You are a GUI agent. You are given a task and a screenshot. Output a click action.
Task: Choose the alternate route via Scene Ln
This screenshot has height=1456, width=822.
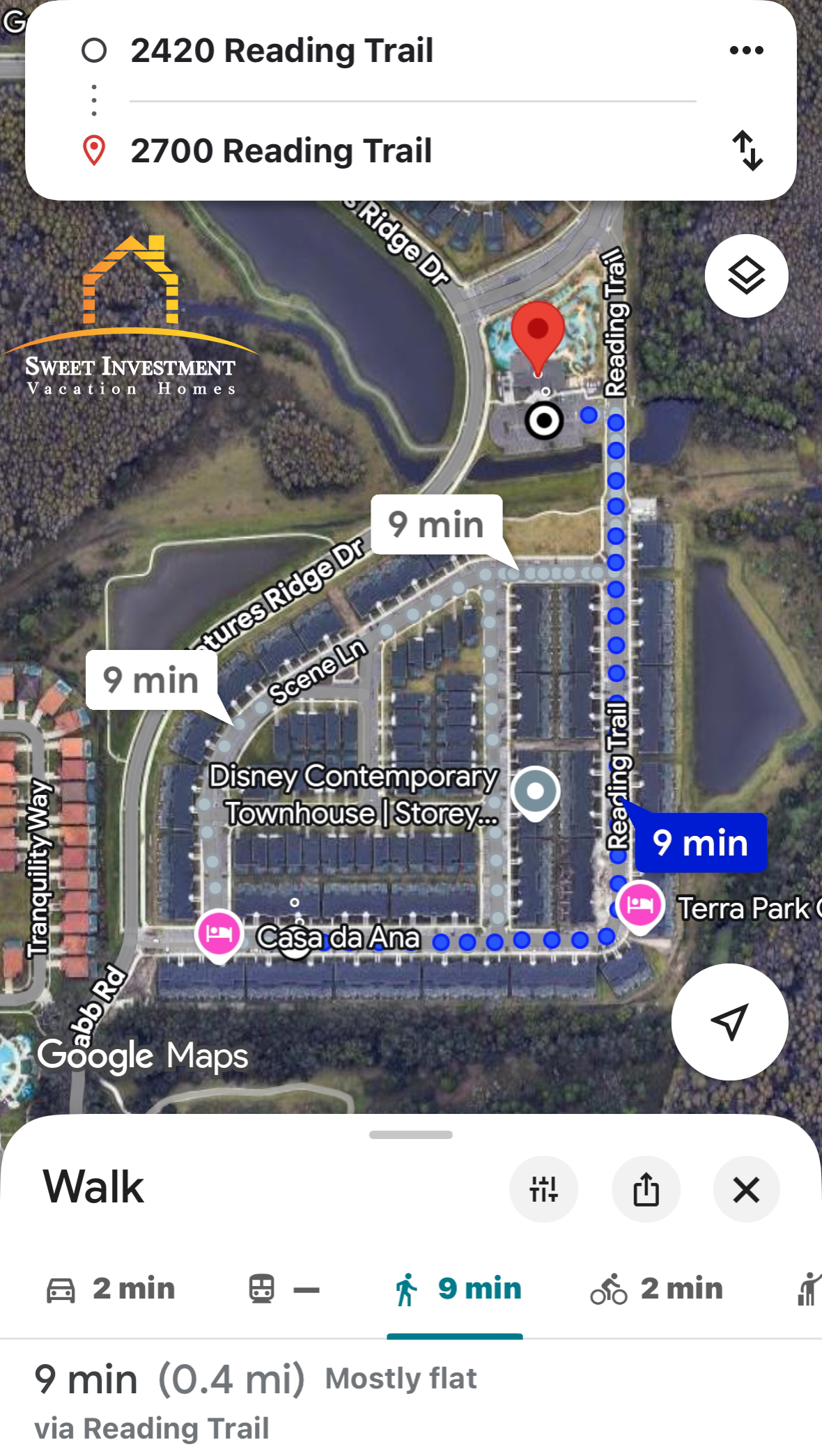[151, 680]
